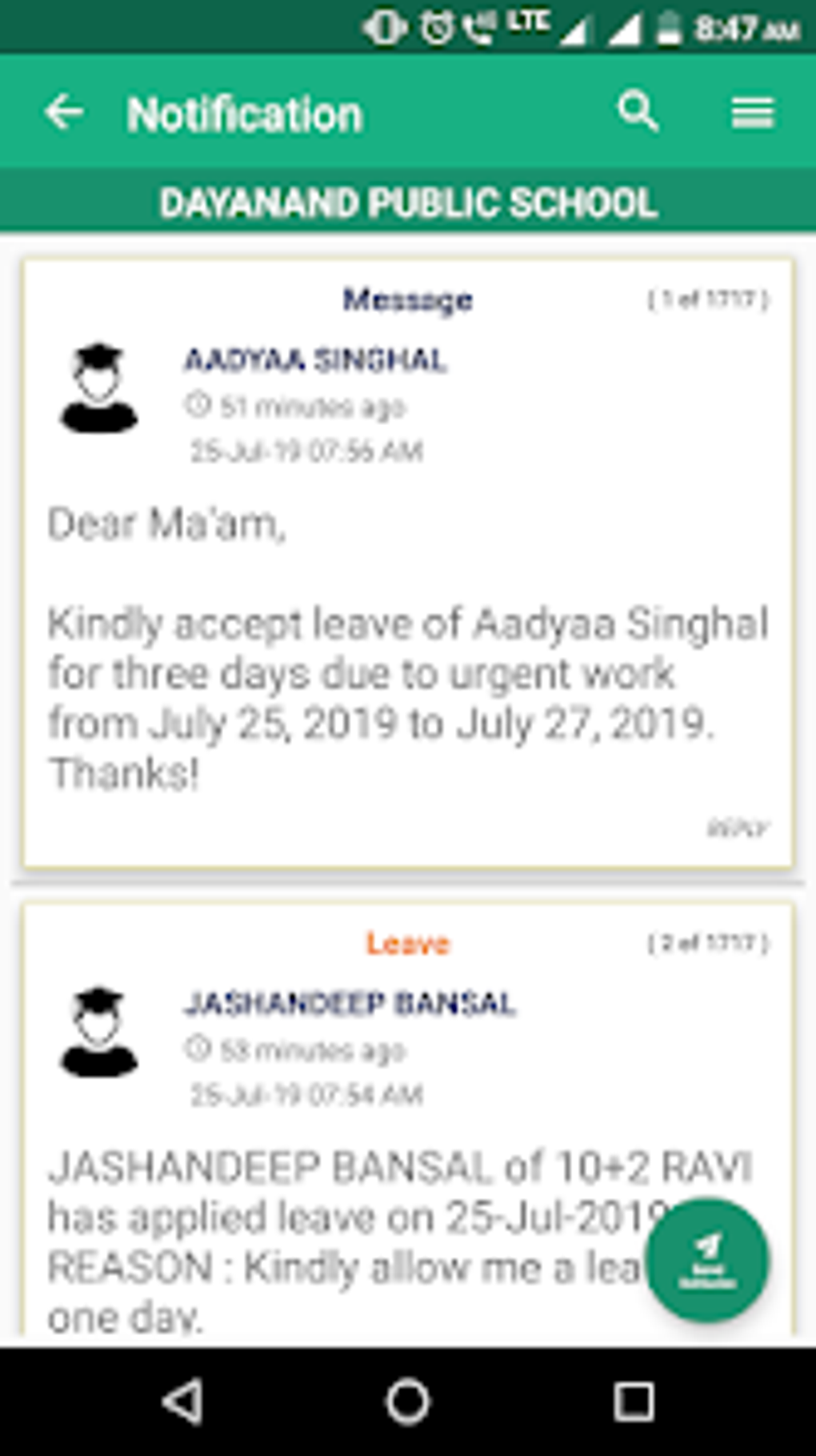This screenshot has width=816, height=1456.
Task: Go back using the header arrow
Action: click(64, 112)
